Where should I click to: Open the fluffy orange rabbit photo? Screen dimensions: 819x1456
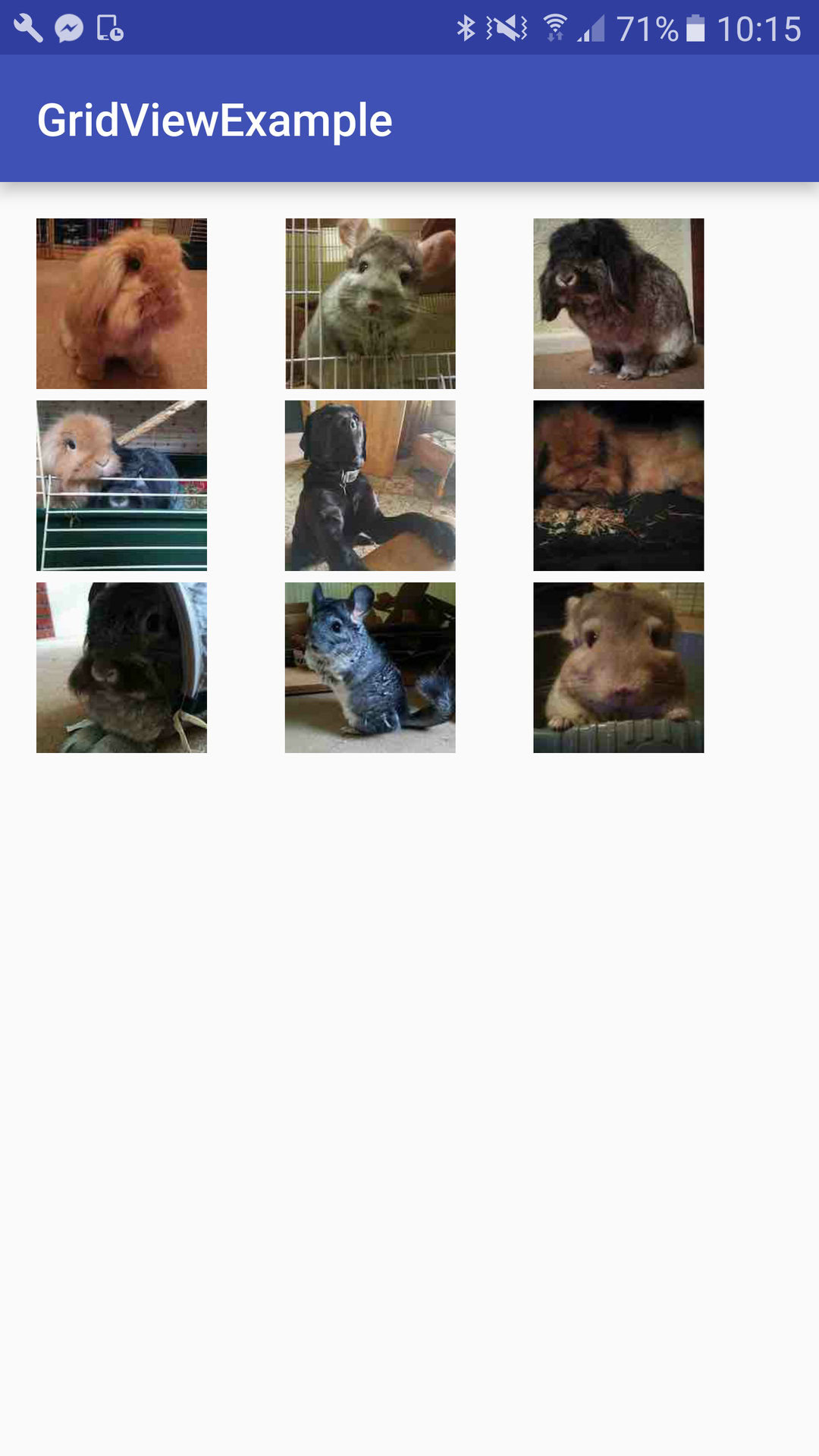121,303
